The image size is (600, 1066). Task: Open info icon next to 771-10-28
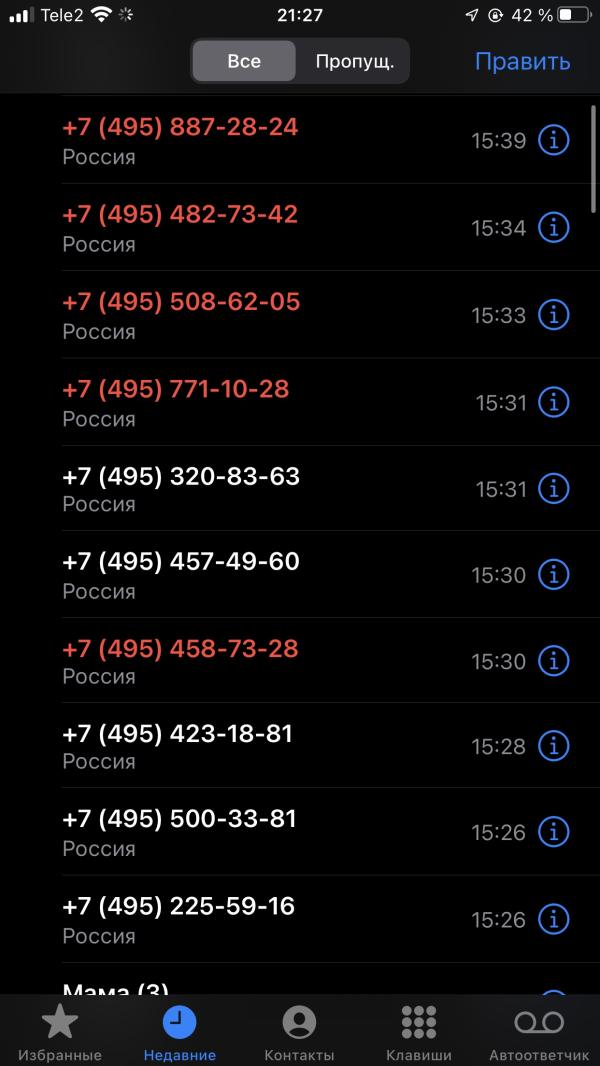(554, 402)
